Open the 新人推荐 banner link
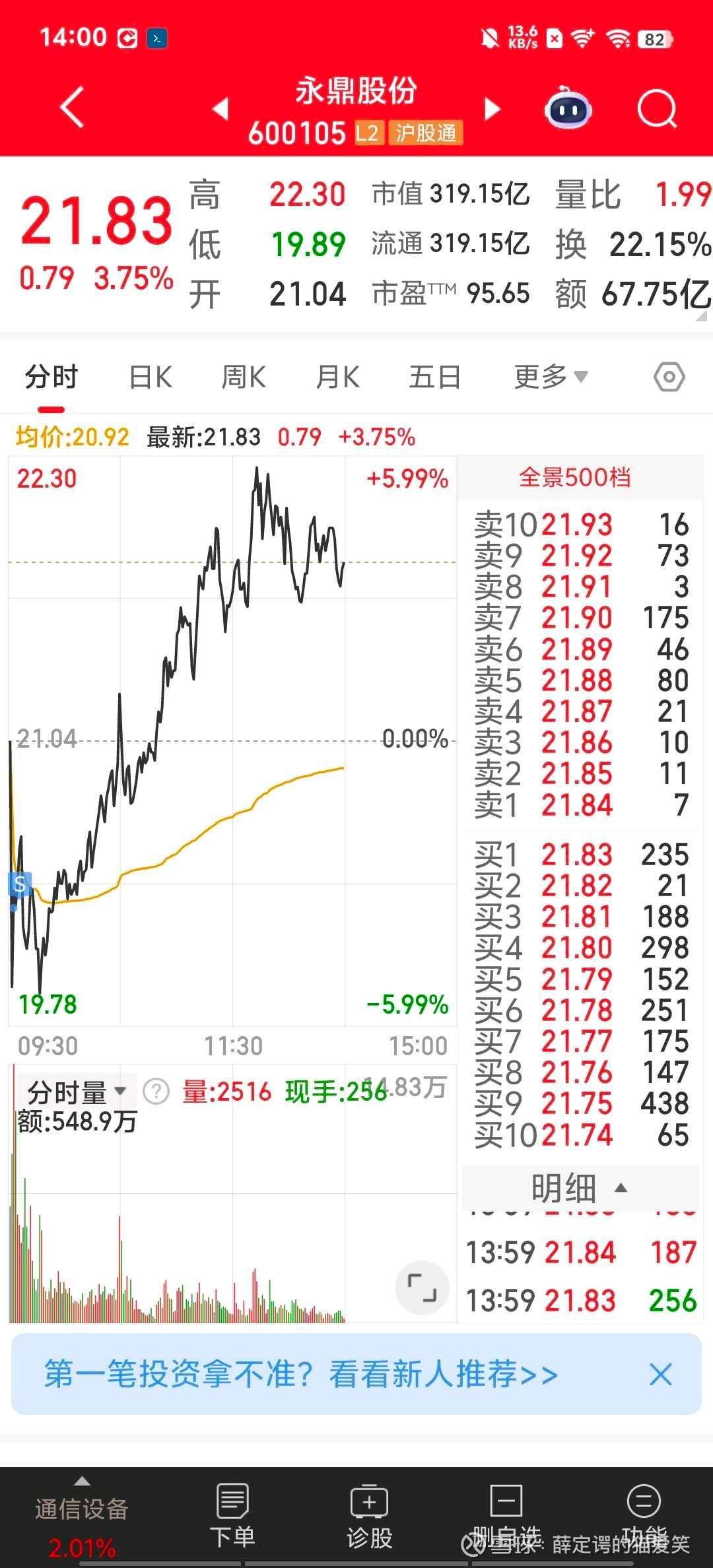 click(x=301, y=1375)
